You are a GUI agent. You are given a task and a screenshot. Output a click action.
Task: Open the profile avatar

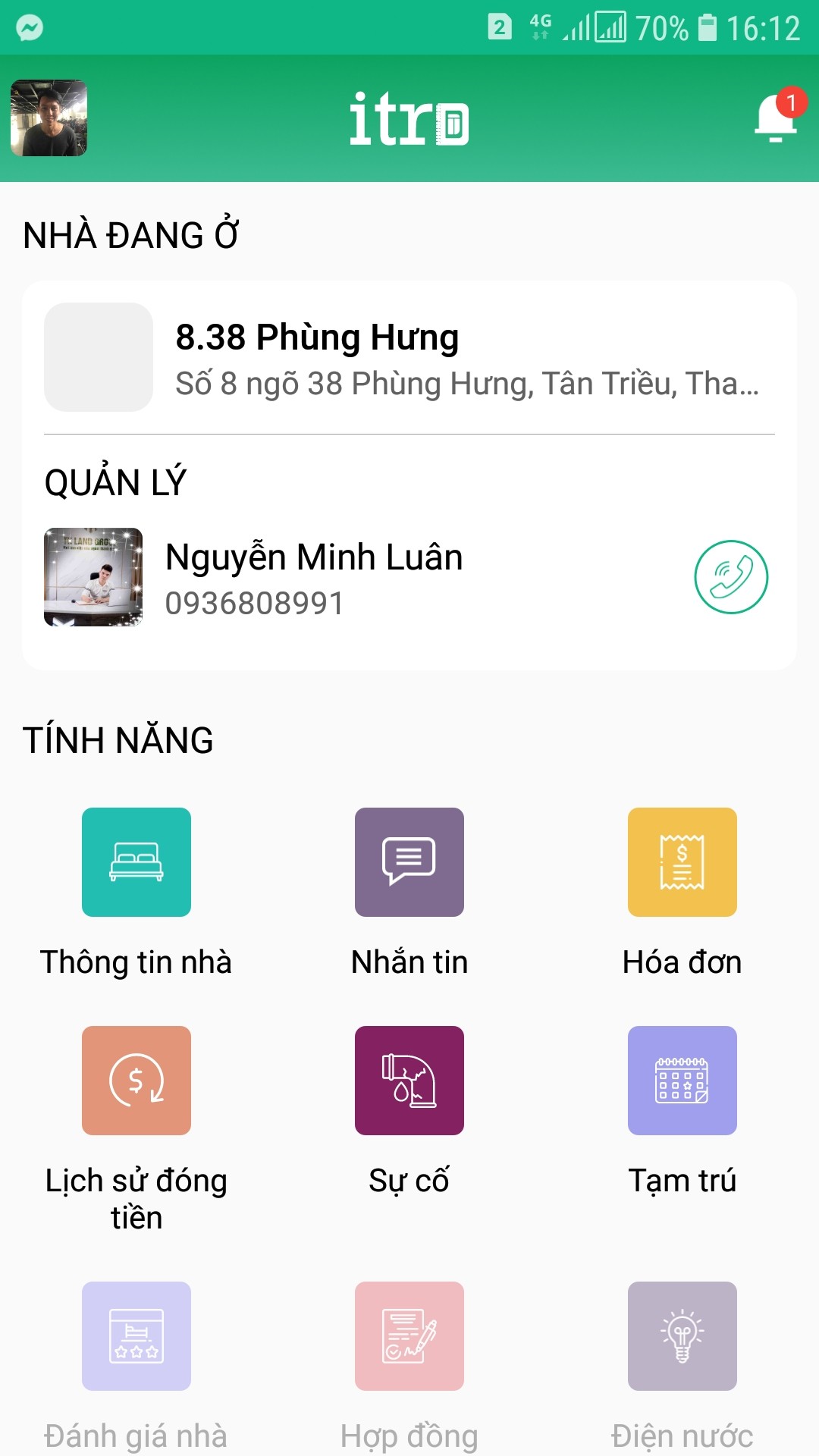[x=49, y=118]
